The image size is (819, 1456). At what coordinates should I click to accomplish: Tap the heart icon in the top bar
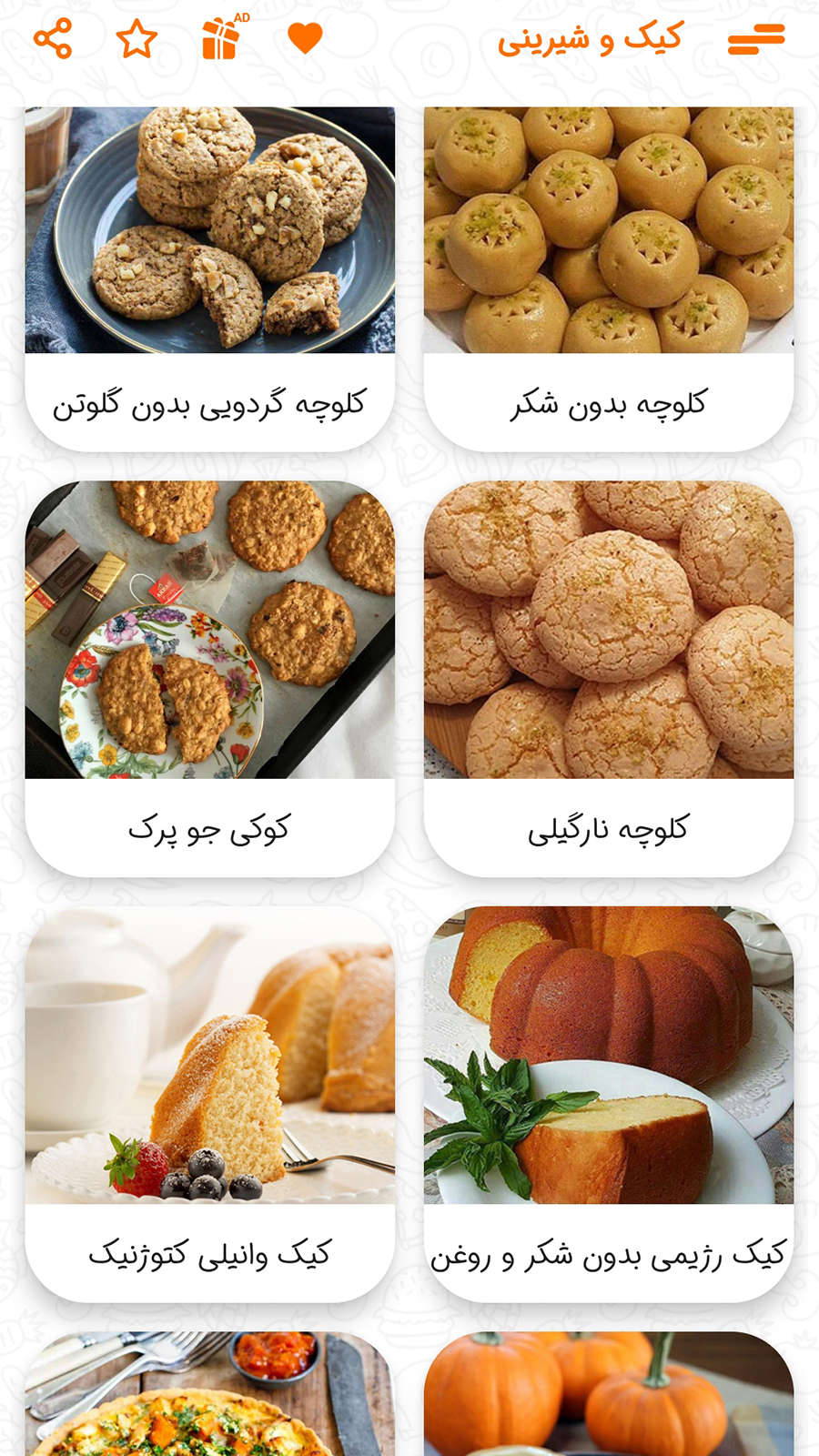(x=305, y=39)
